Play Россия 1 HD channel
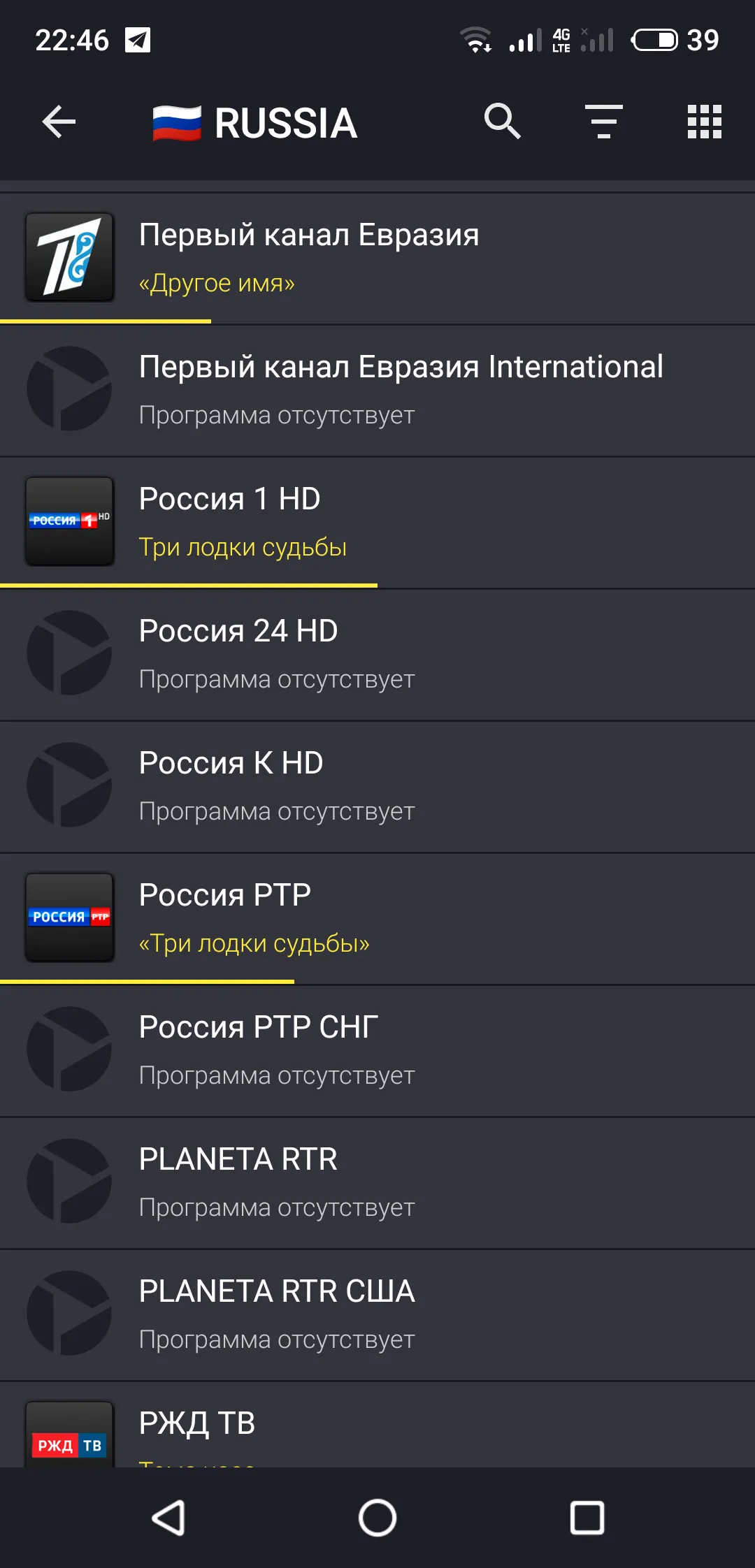Image resolution: width=755 pixels, height=1568 pixels. (x=377, y=523)
